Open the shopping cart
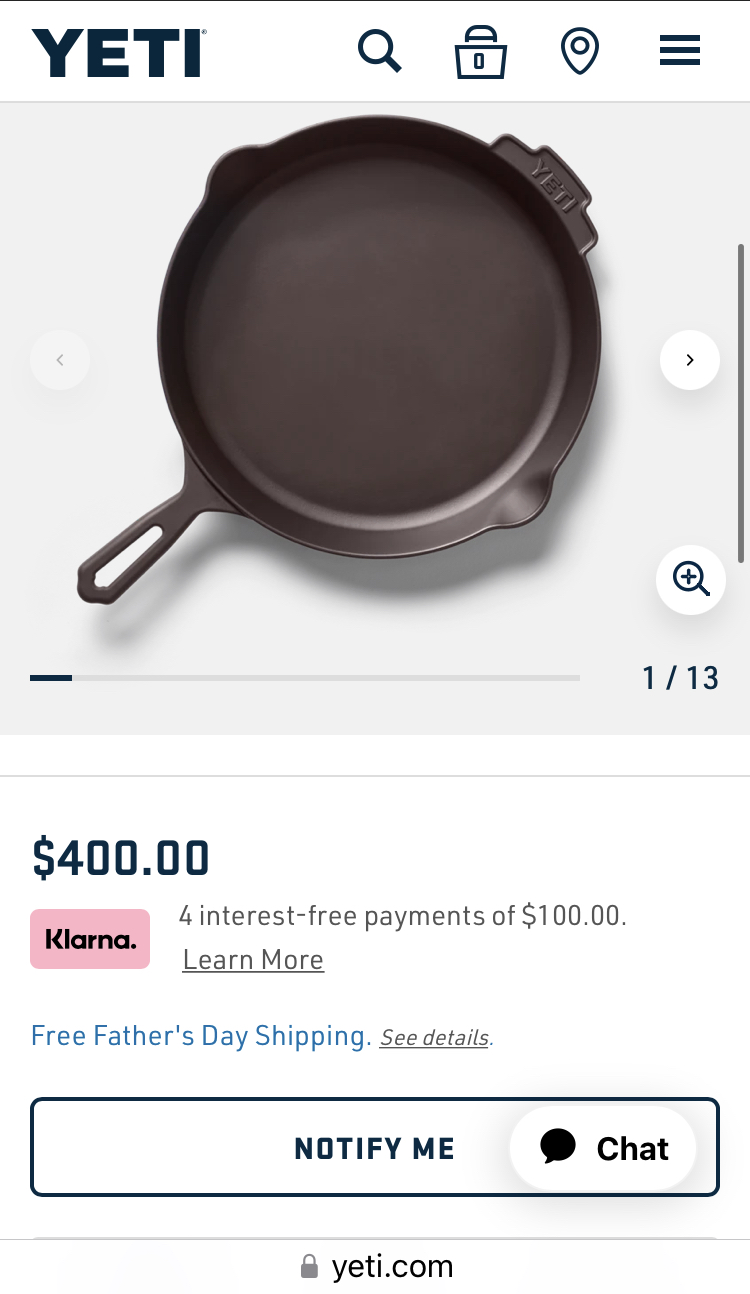 coord(480,52)
